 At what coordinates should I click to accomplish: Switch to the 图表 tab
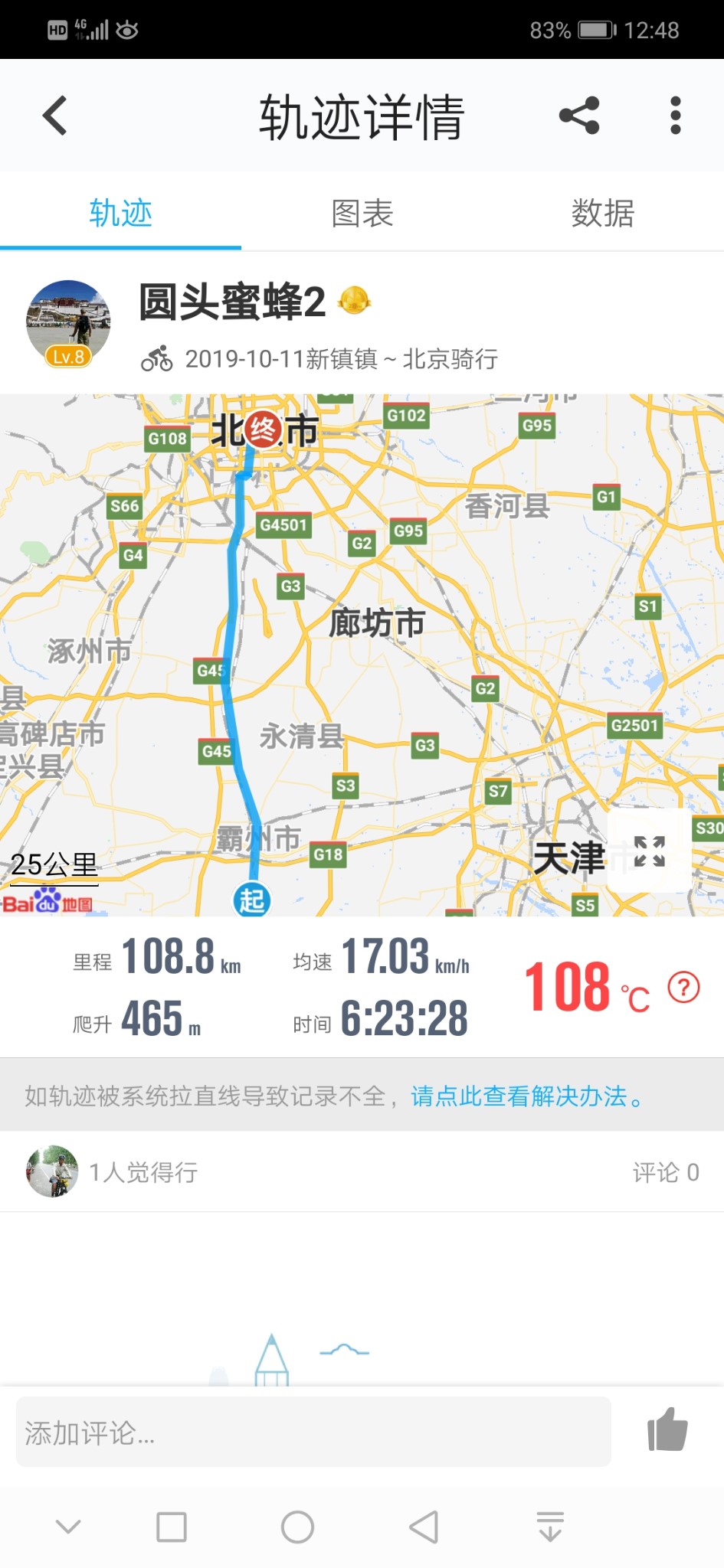[362, 213]
